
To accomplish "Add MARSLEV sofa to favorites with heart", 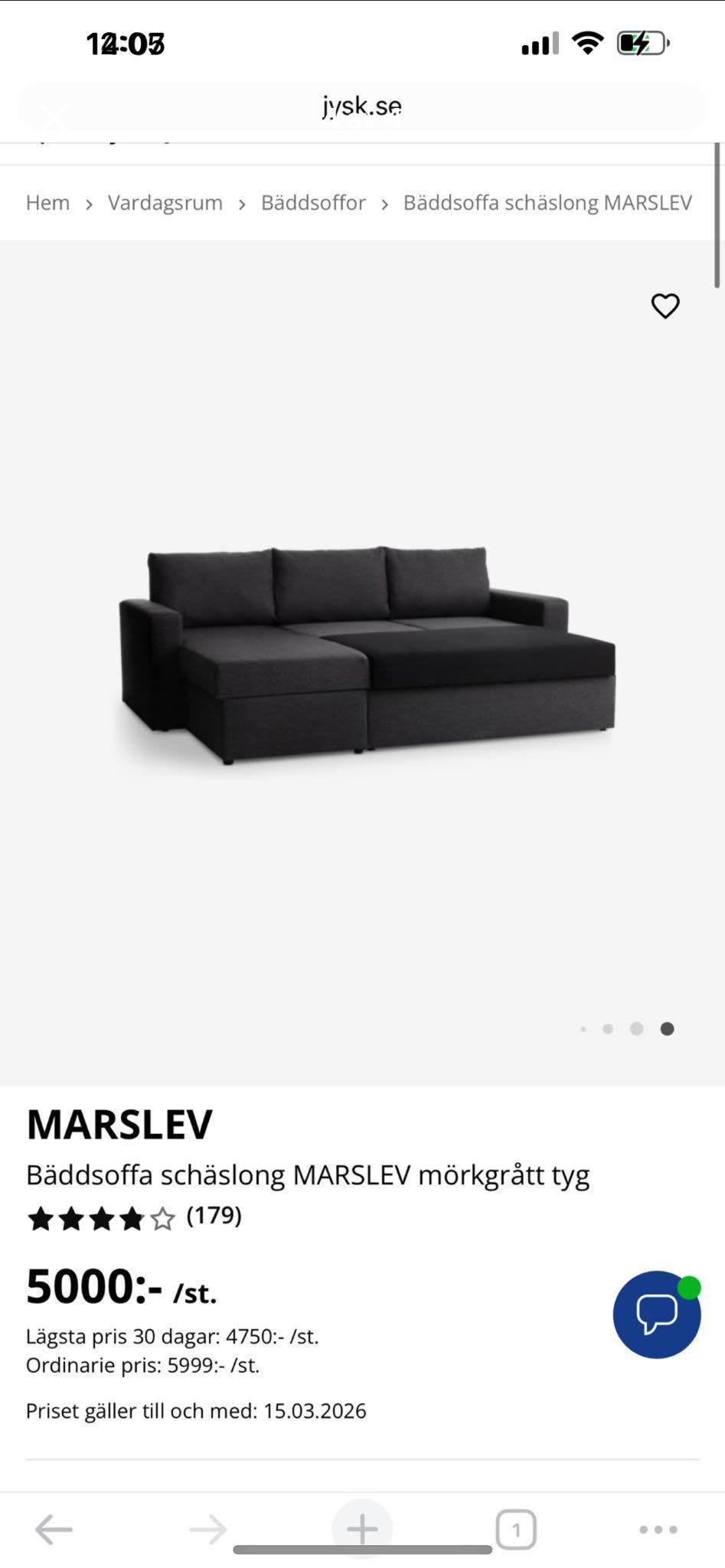I will pyautogui.click(x=665, y=306).
